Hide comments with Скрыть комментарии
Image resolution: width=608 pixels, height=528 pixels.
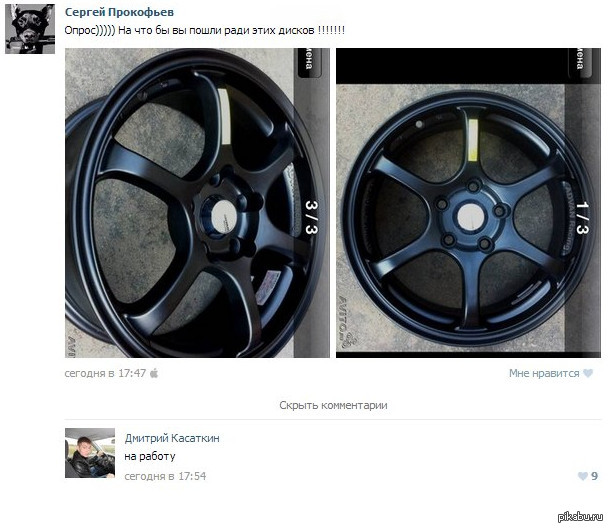click(333, 405)
